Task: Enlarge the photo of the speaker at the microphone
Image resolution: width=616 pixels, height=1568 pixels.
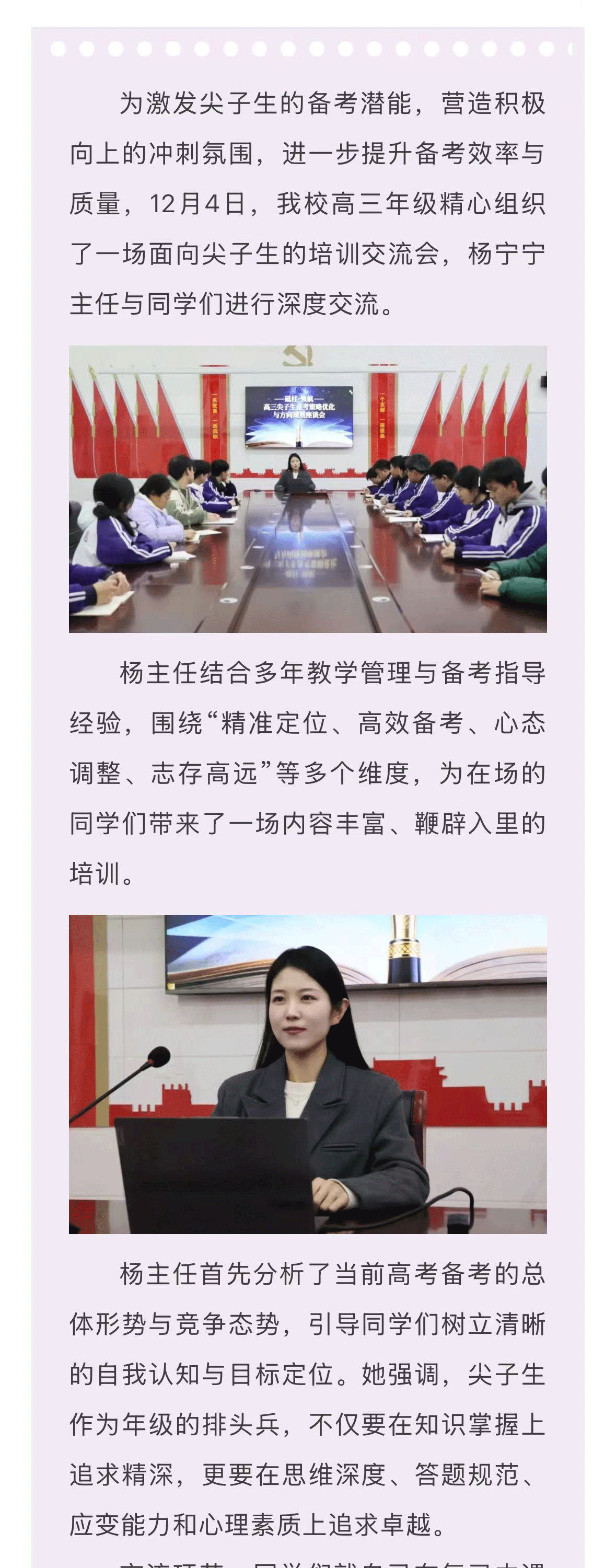Action: pos(307,1074)
